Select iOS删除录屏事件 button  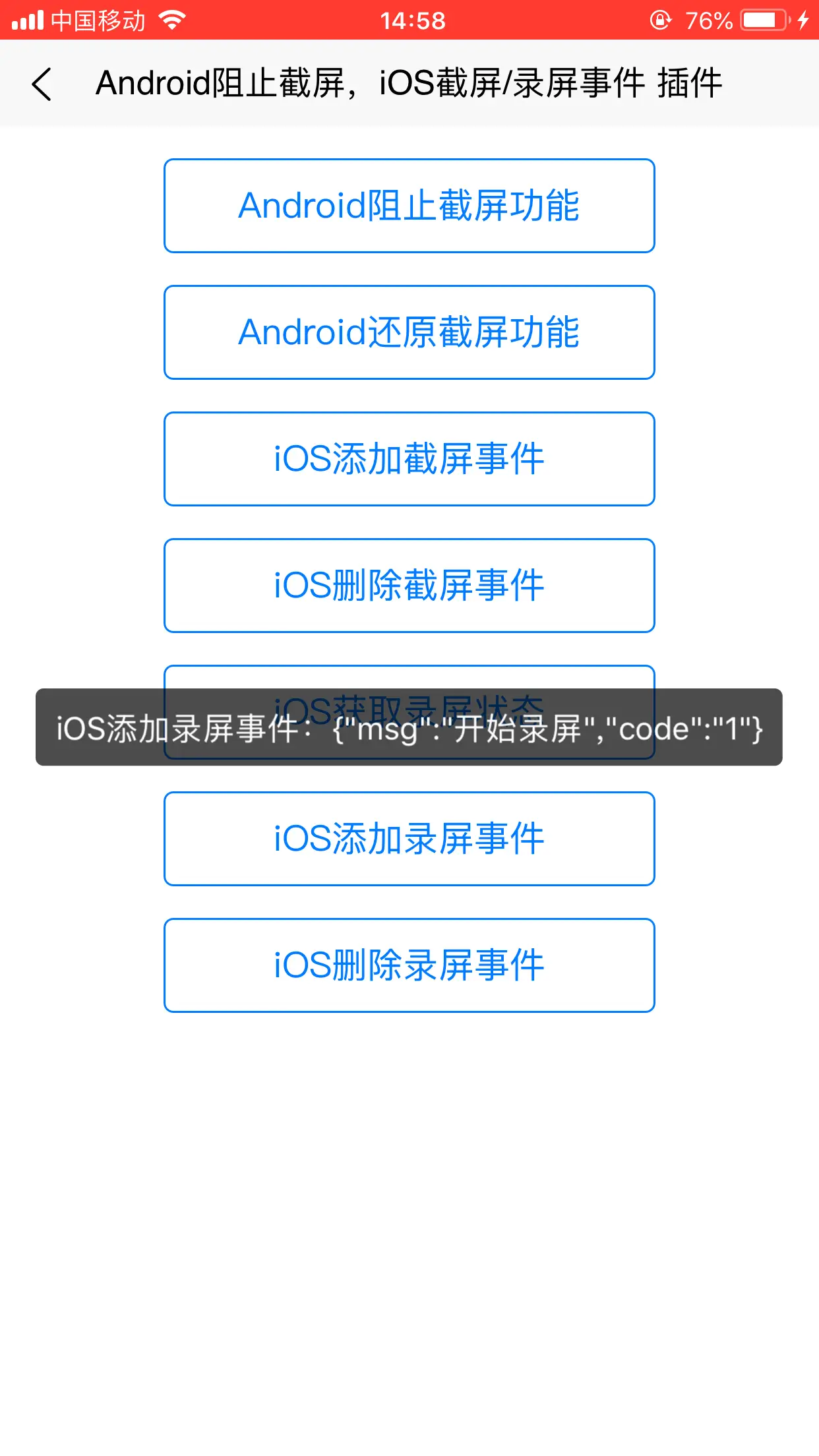tap(409, 965)
